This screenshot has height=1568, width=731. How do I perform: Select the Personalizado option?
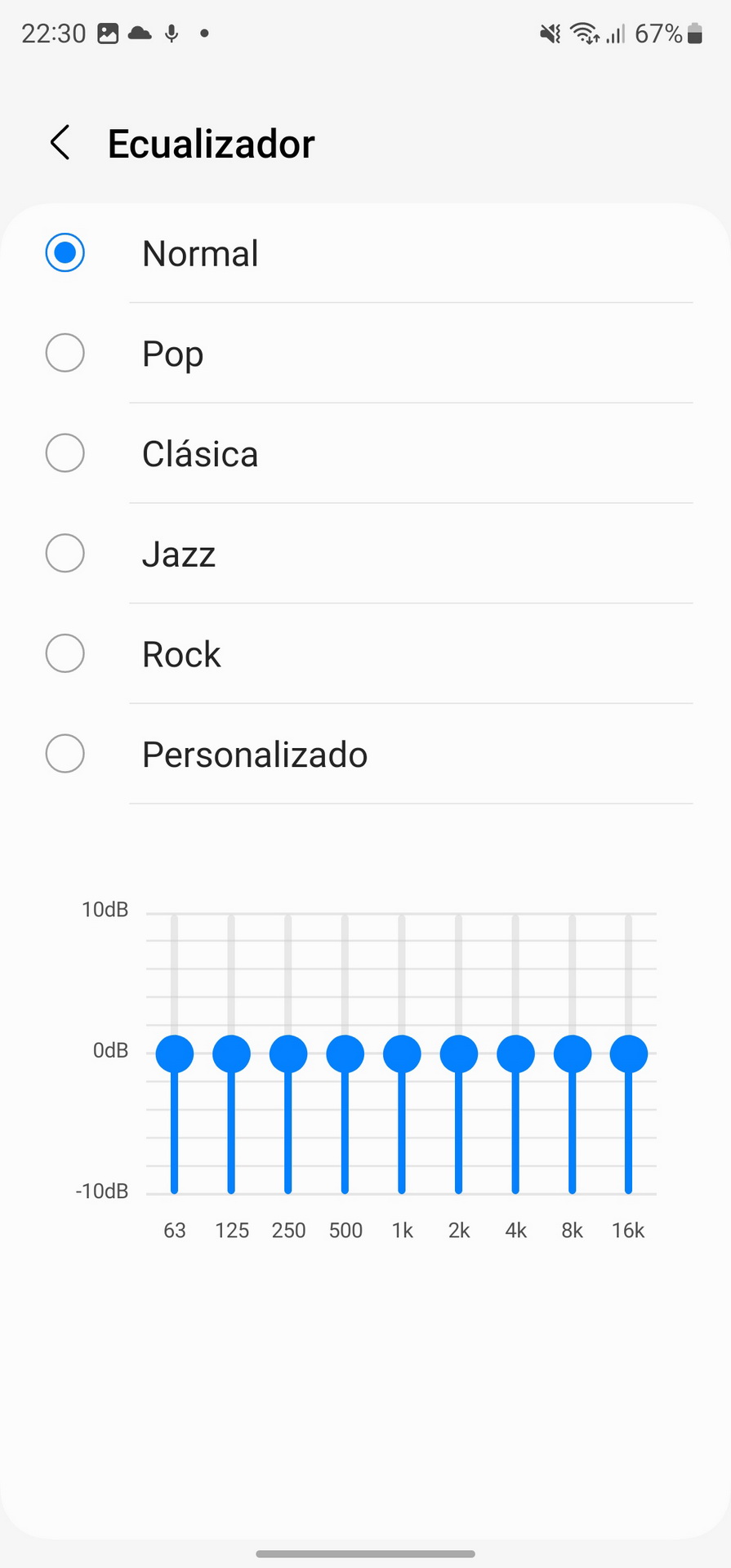point(365,754)
